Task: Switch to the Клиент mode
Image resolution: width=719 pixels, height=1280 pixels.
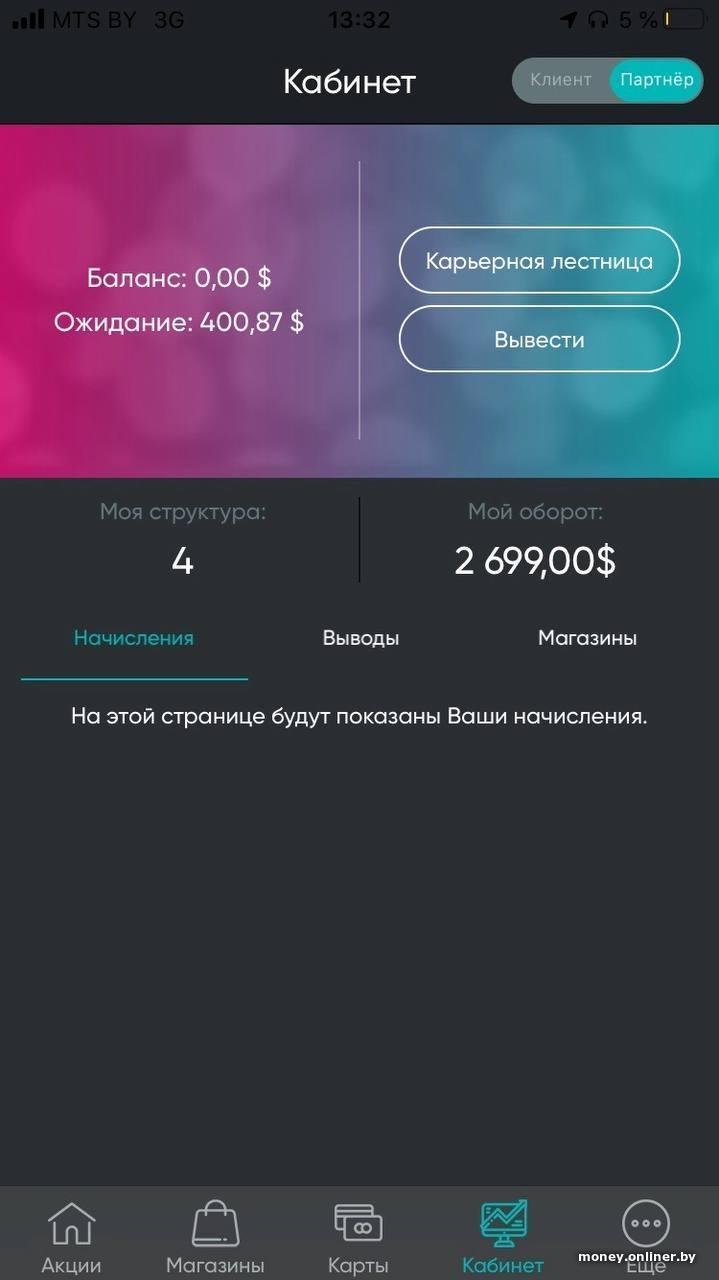Action: (x=560, y=80)
